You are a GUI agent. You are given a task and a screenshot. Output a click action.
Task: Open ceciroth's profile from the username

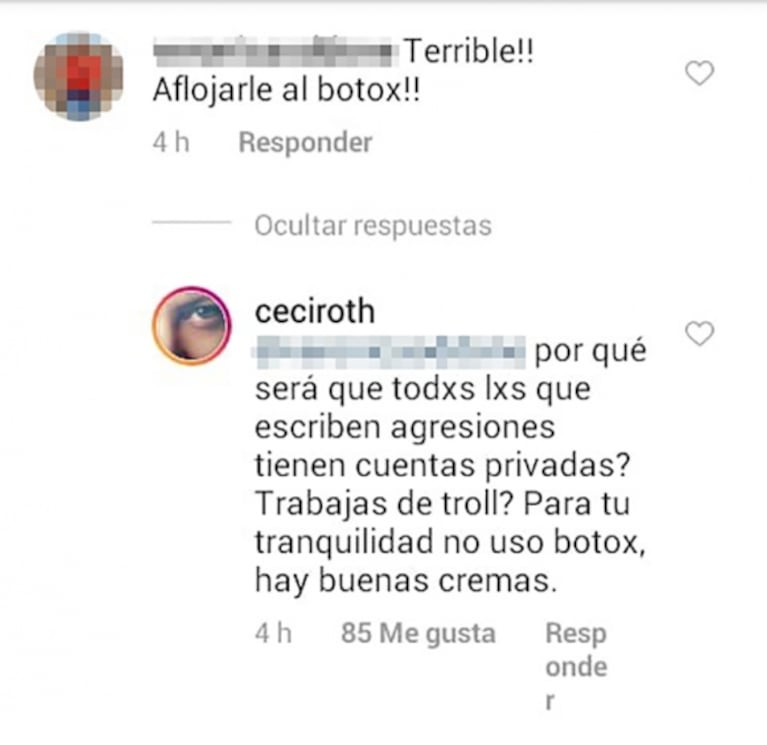pyautogui.click(x=314, y=311)
